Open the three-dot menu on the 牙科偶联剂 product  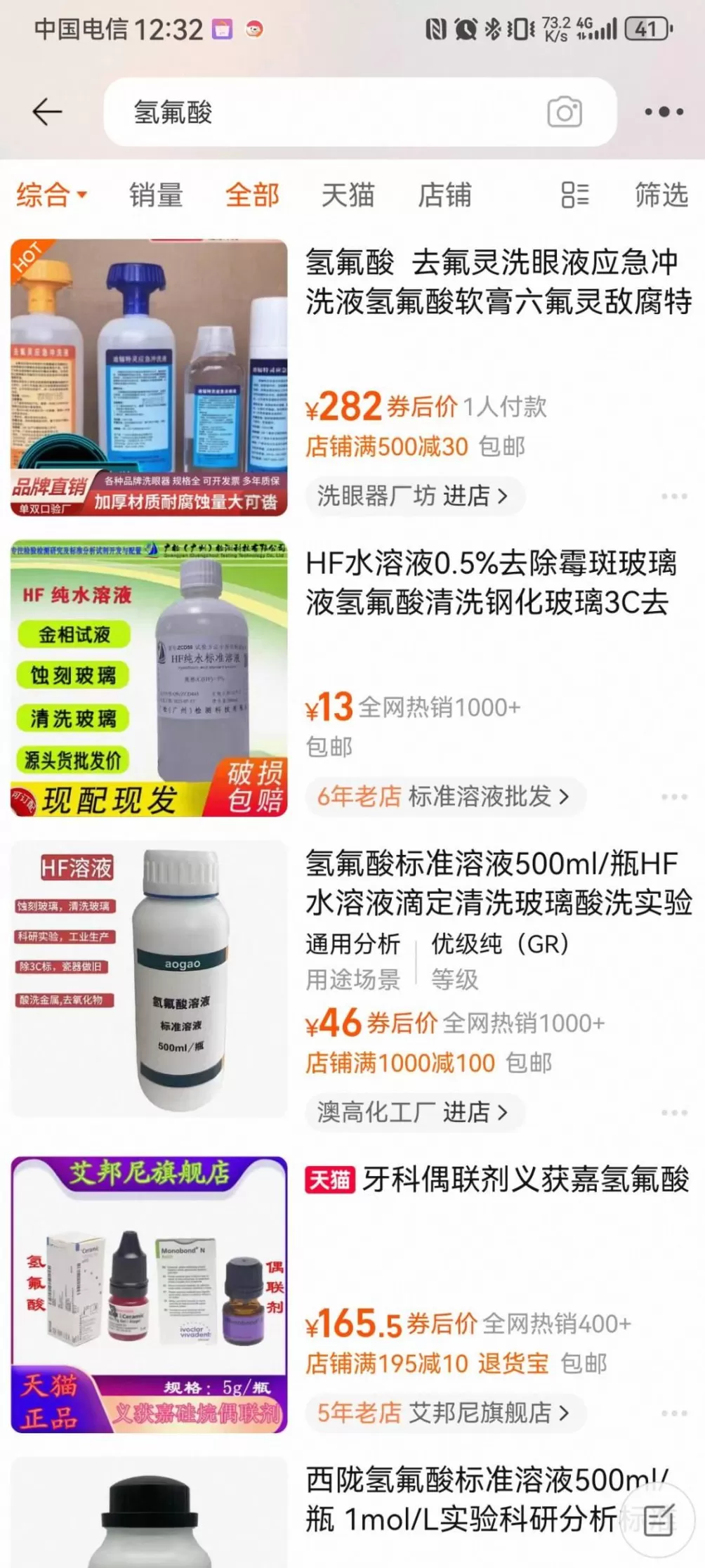(x=672, y=1412)
